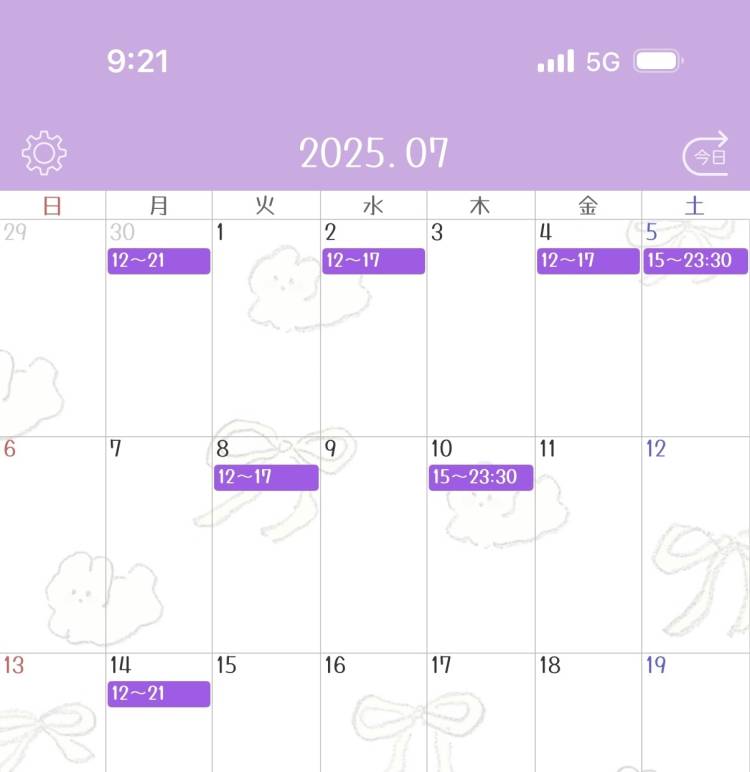This screenshot has width=750, height=772.
Task: Select July 3 on the calendar
Action: 480,330
